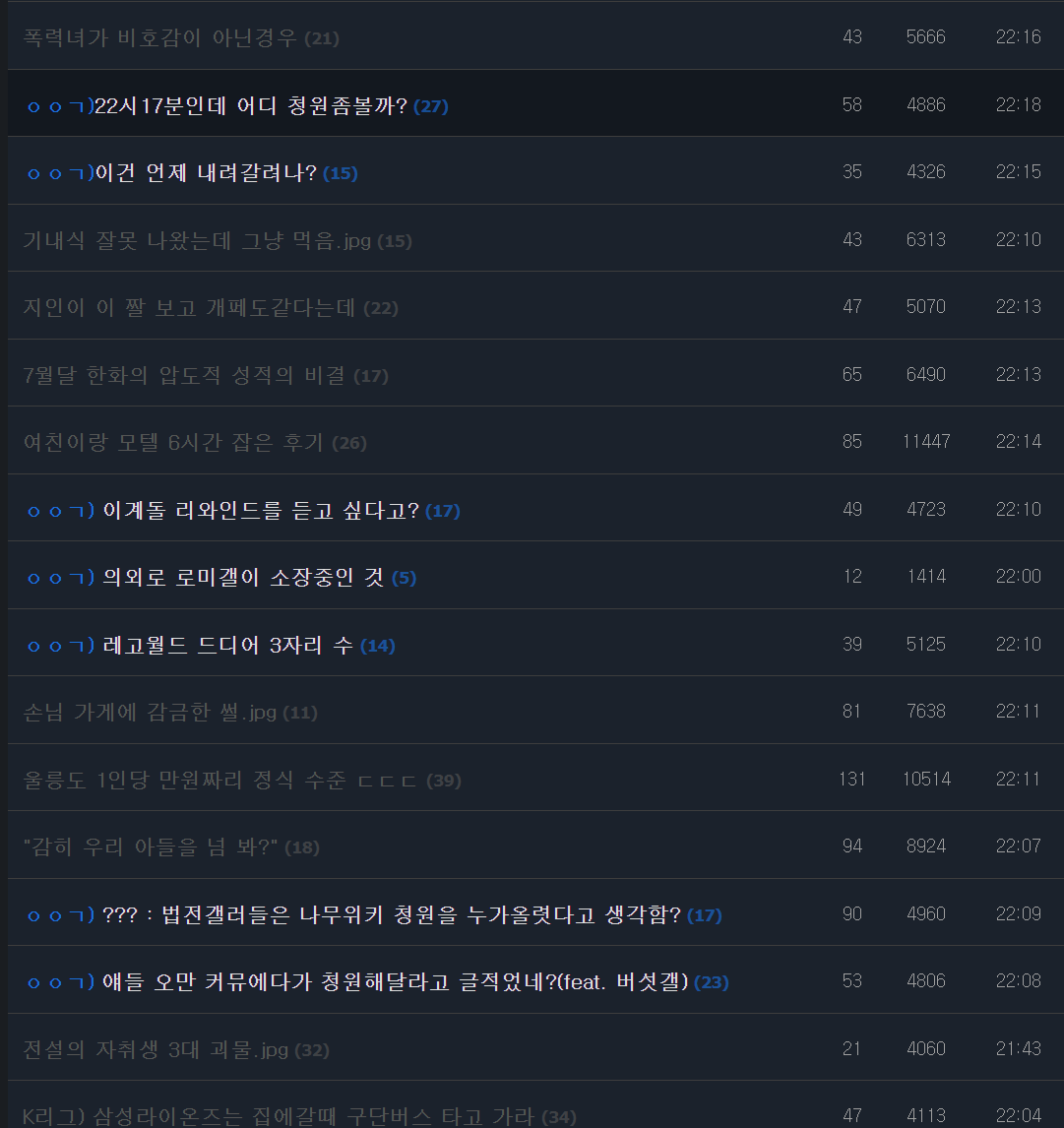
Task: Open post '폭력녀가 비호감이 아닌경우'
Action: coord(159,38)
